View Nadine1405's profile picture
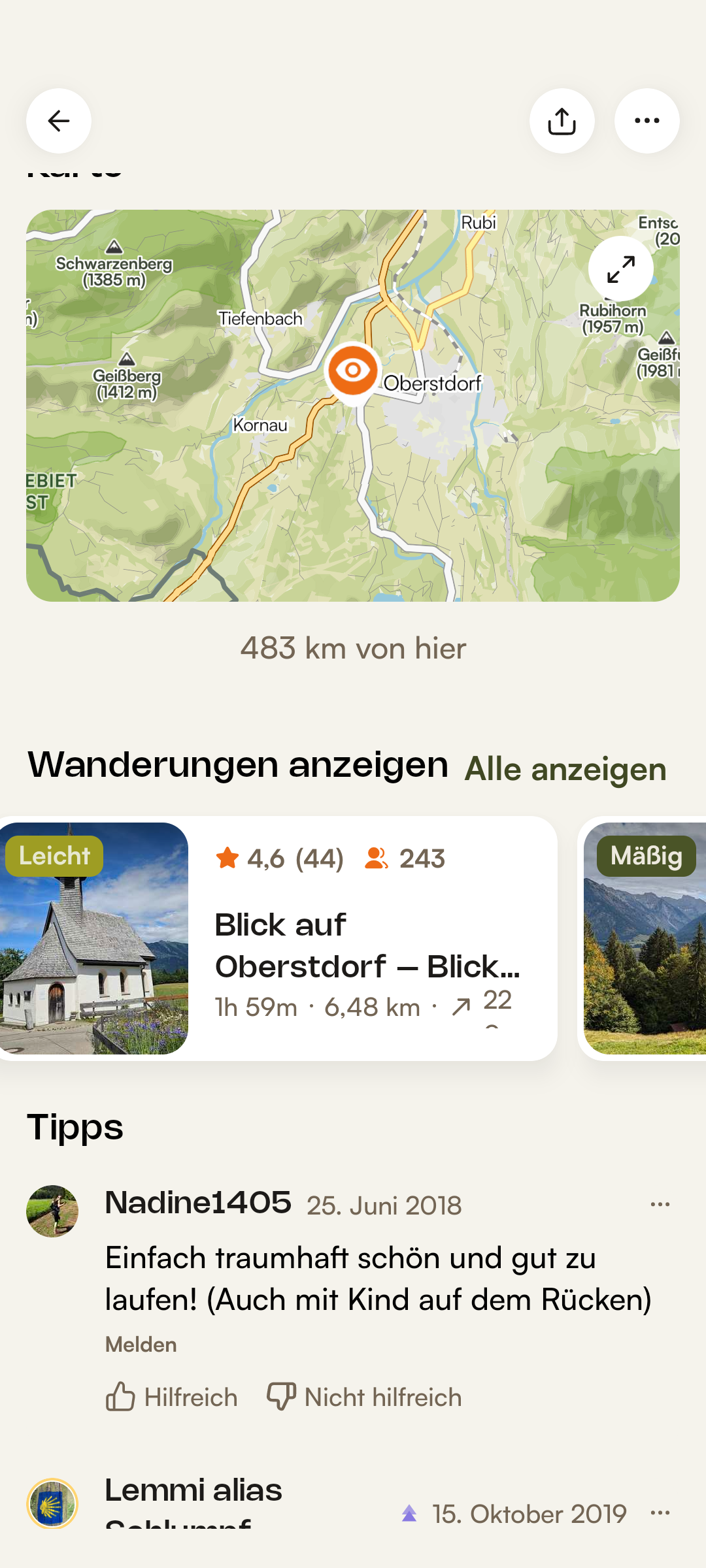Viewport: 706px width, 1568px height. pyautogui.click(x=52, y=1211)
